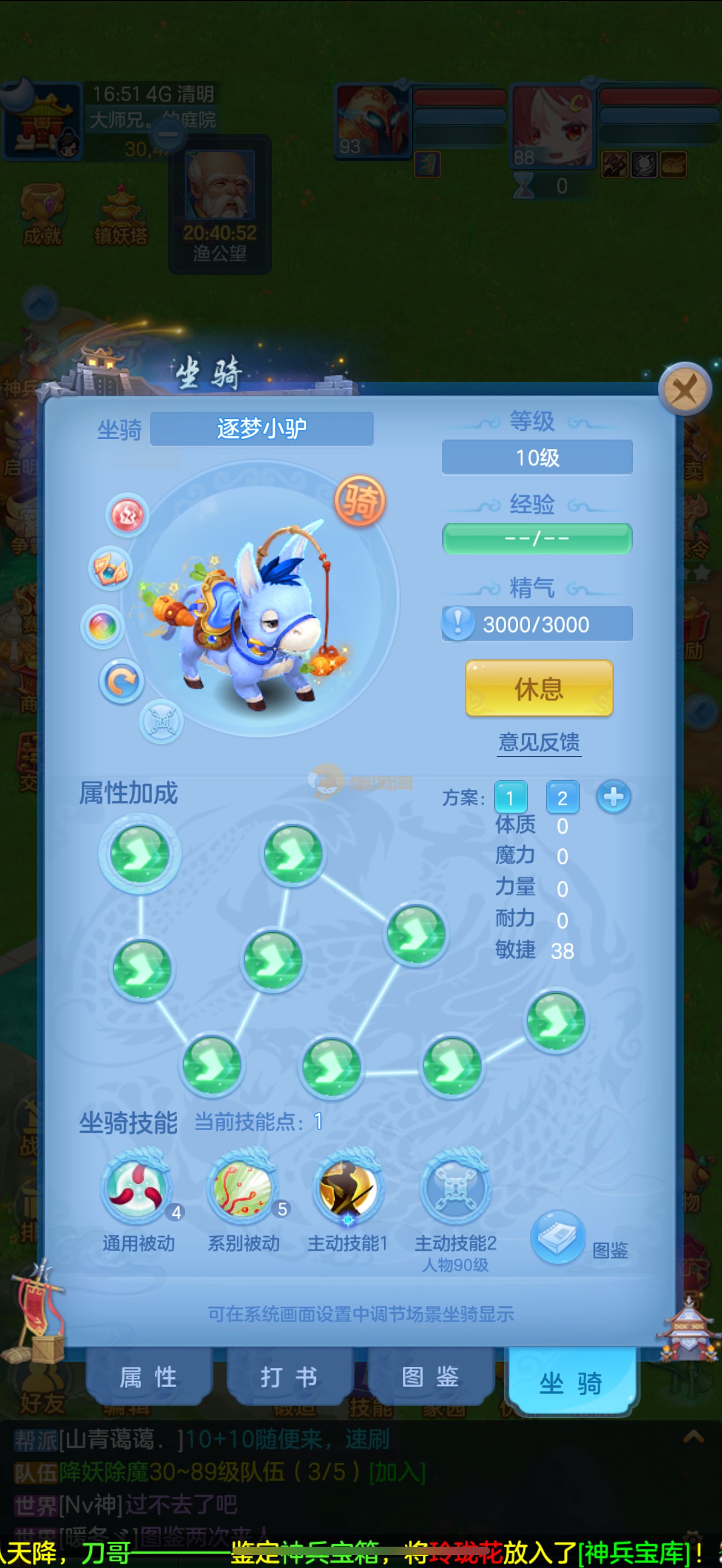Tap the orange 骑 ride icon
Viewport: 722px width, 1568px height.
coord(360,501)
